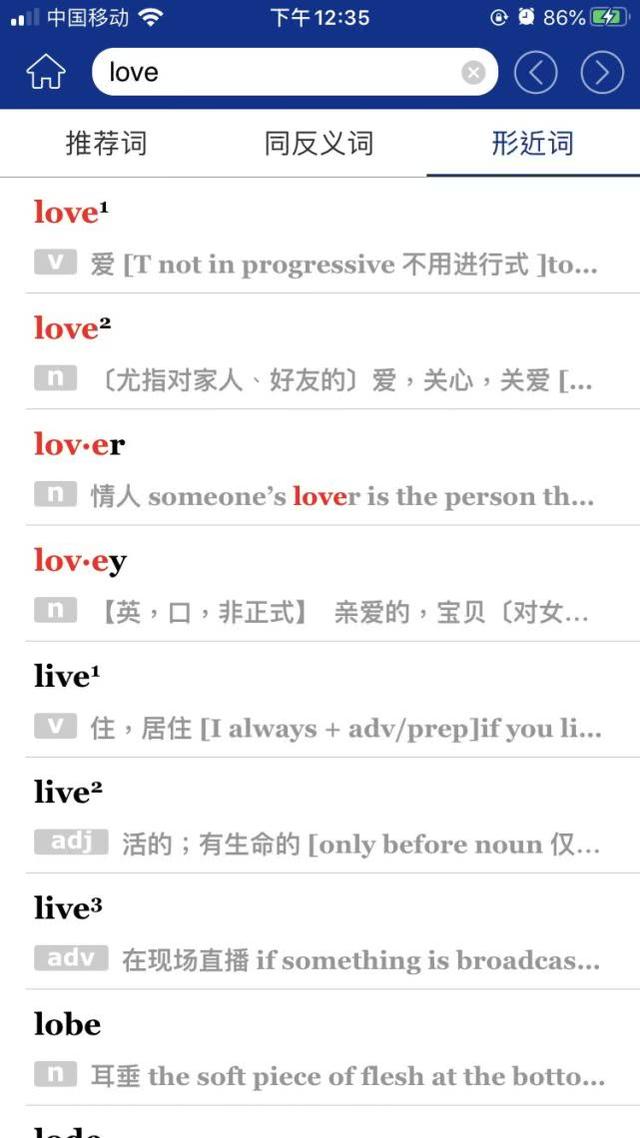Switch to the 推荐词 tab

click(107, 143)
